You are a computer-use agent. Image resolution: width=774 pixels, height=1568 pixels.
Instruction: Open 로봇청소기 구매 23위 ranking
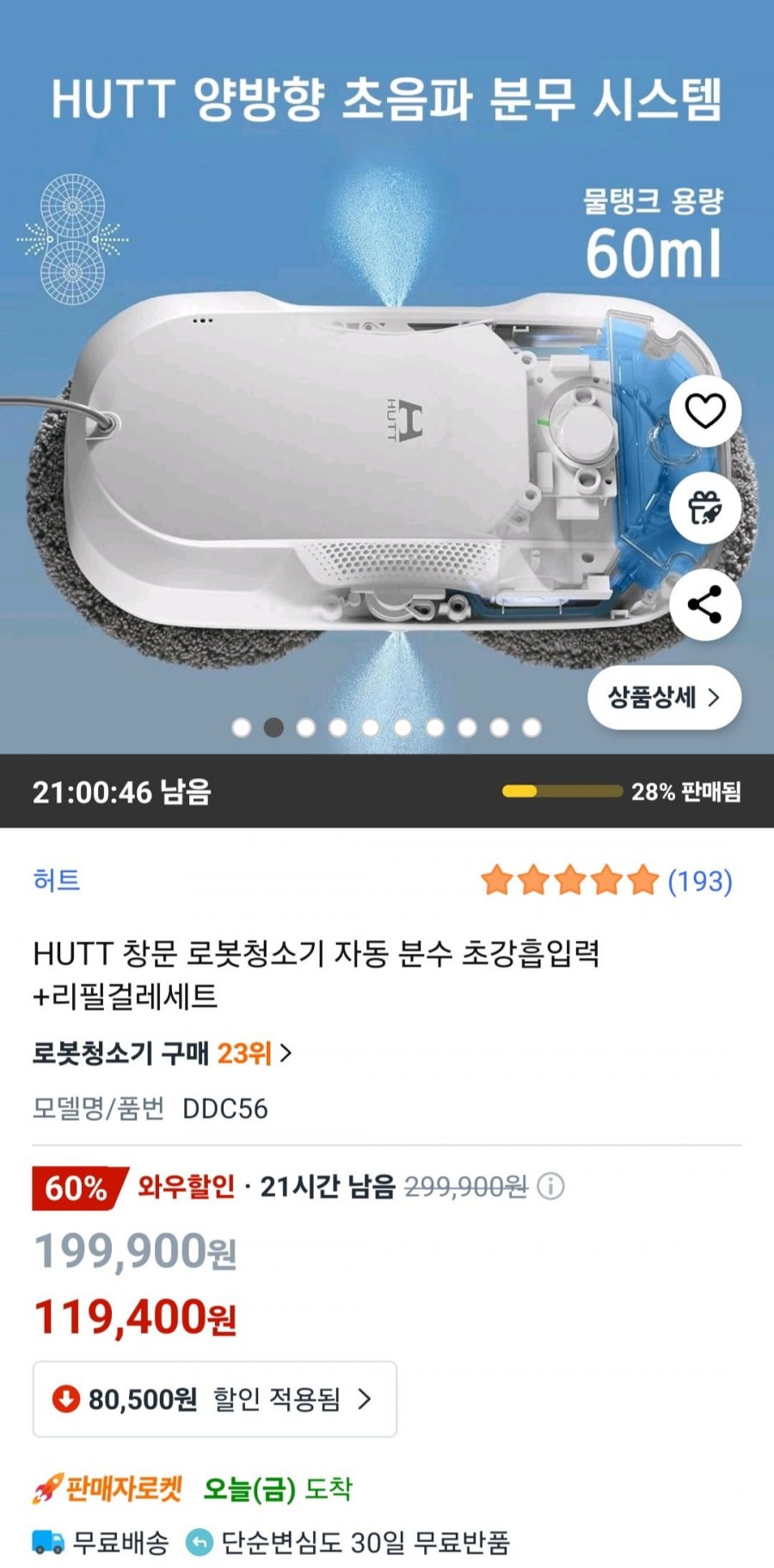pyautogui.click(x=163, y=1053)
